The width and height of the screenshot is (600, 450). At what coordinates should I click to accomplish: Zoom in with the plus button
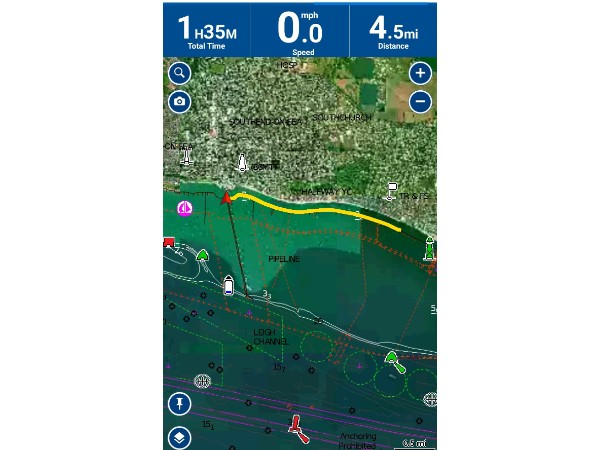(420, 73)
